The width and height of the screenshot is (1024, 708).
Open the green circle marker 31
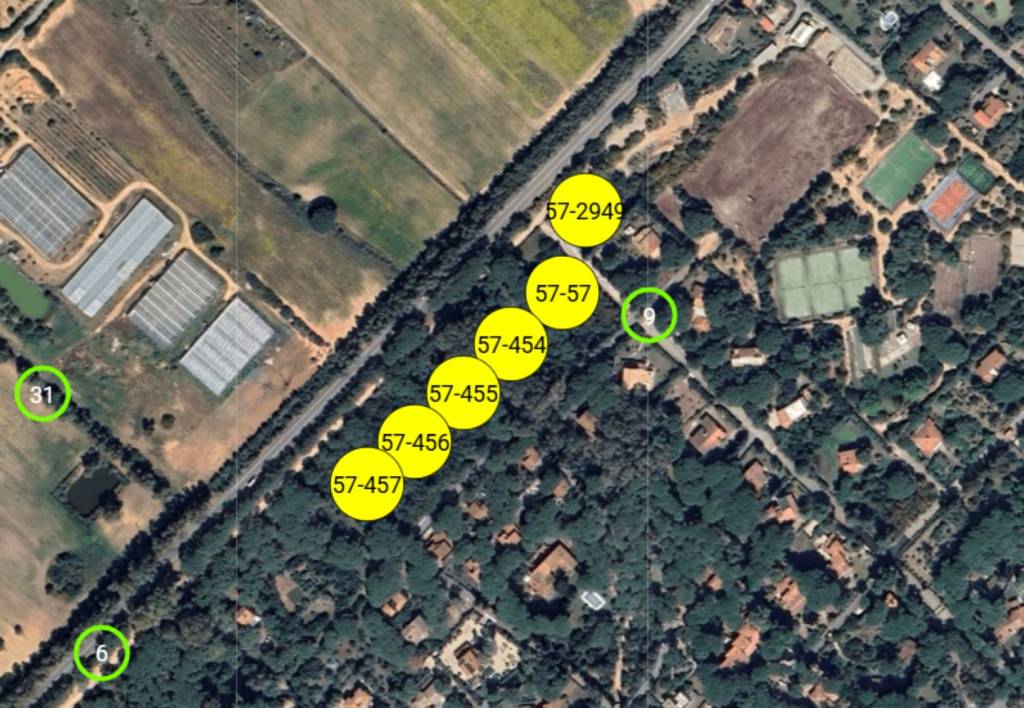[42, 394]
